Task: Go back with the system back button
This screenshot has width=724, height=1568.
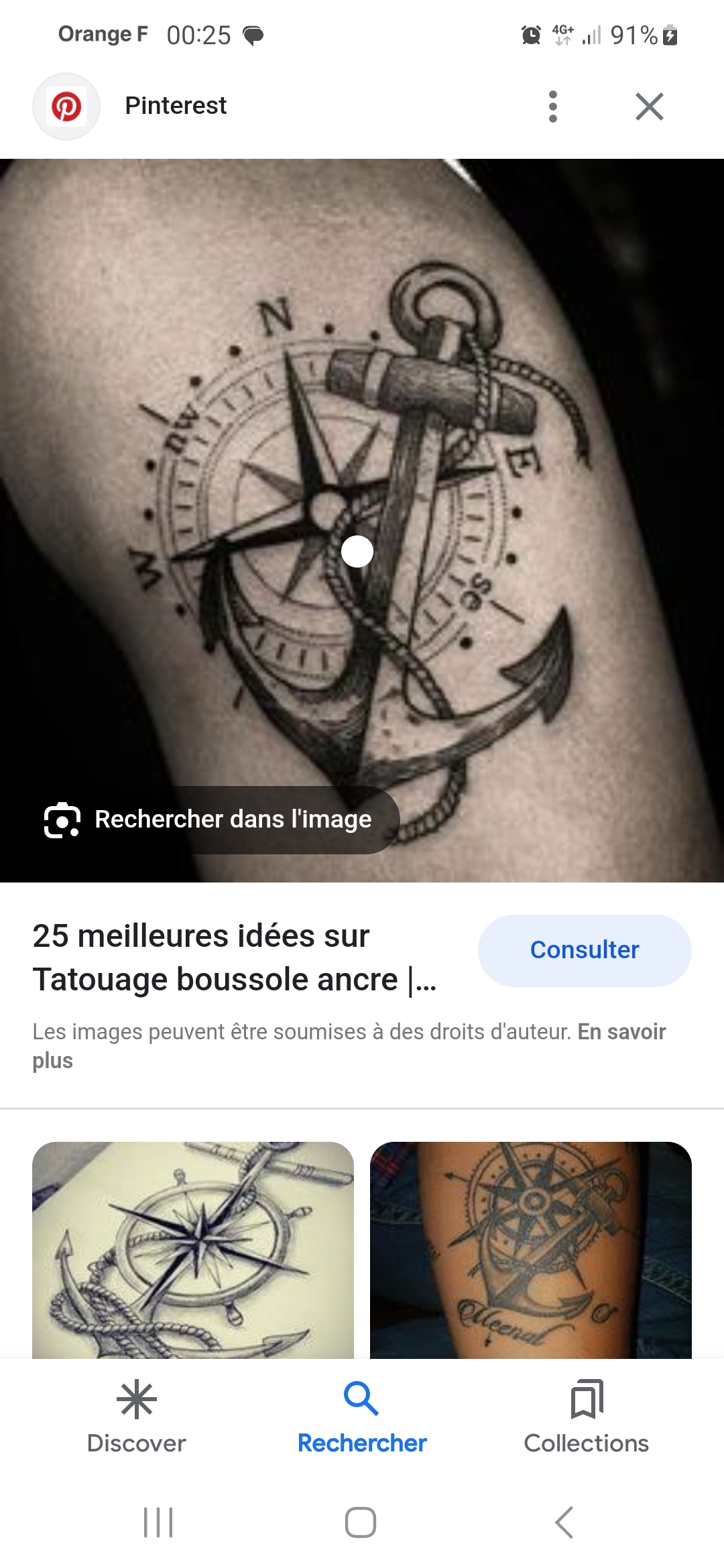Action: tap(564, 1522)
